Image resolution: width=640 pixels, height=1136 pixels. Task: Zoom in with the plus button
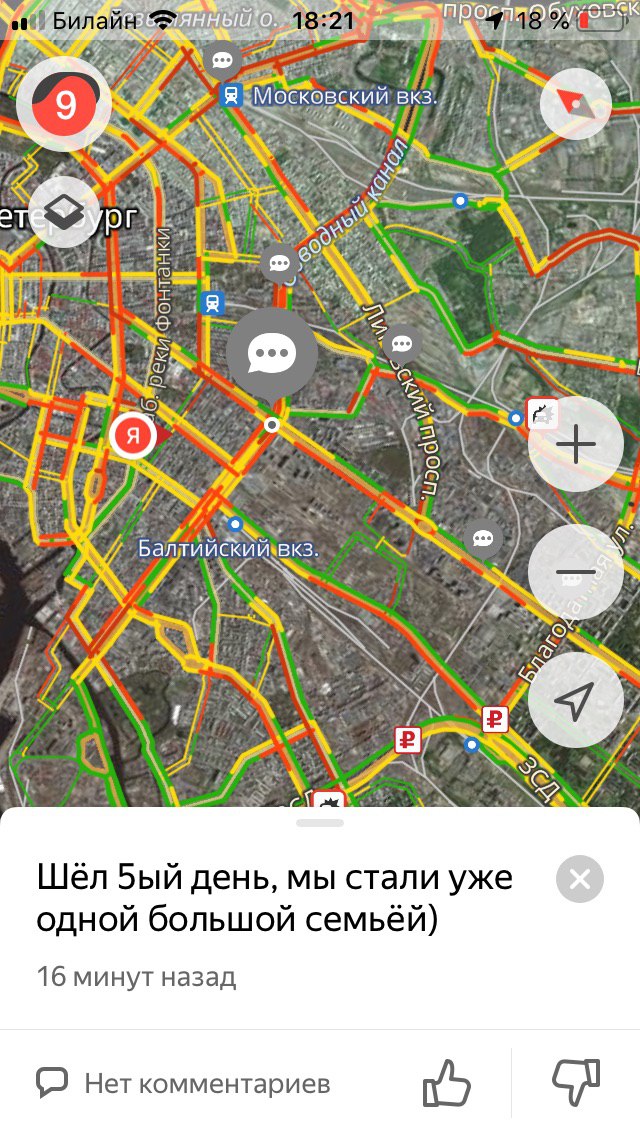(x=575, y=444)
